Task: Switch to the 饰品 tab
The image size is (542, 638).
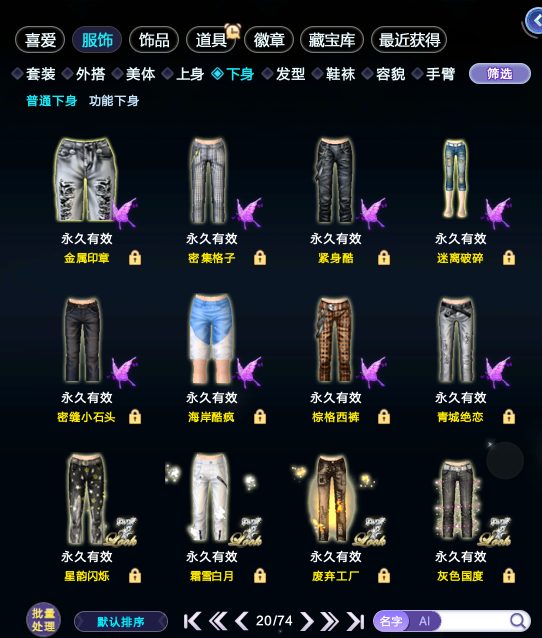Action: click(x=154, y=40)
